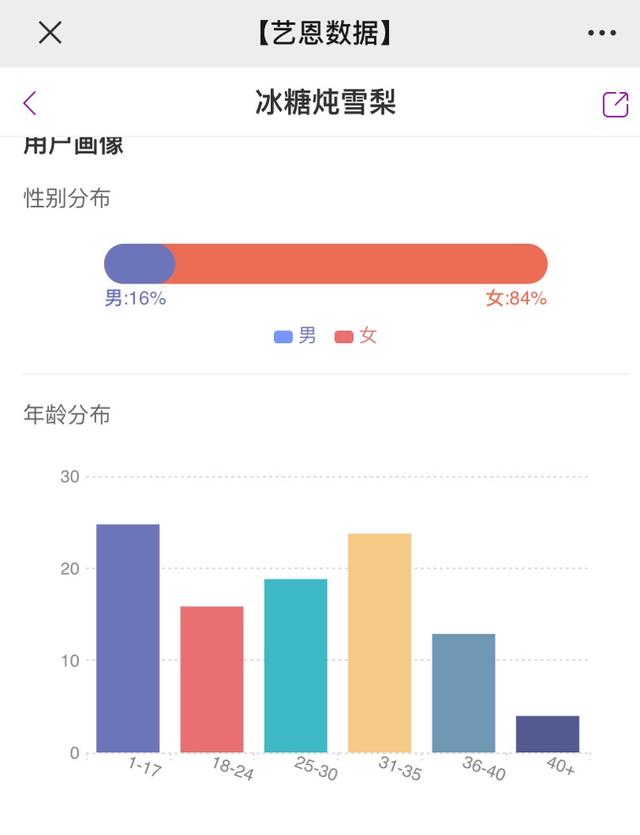Open the three-dot overflow menu
640x835 pixels.
point(602,33)
